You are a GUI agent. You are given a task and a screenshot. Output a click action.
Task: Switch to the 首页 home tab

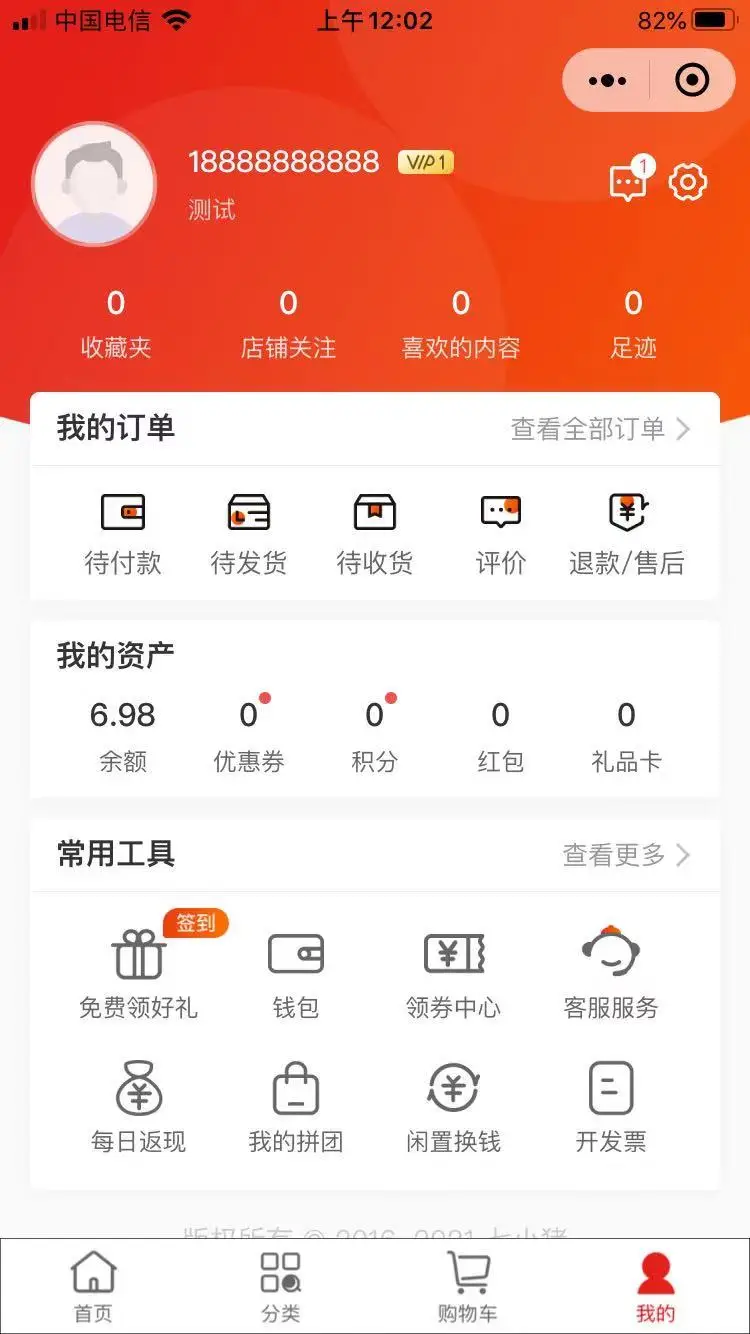(x=93, y=1286)
